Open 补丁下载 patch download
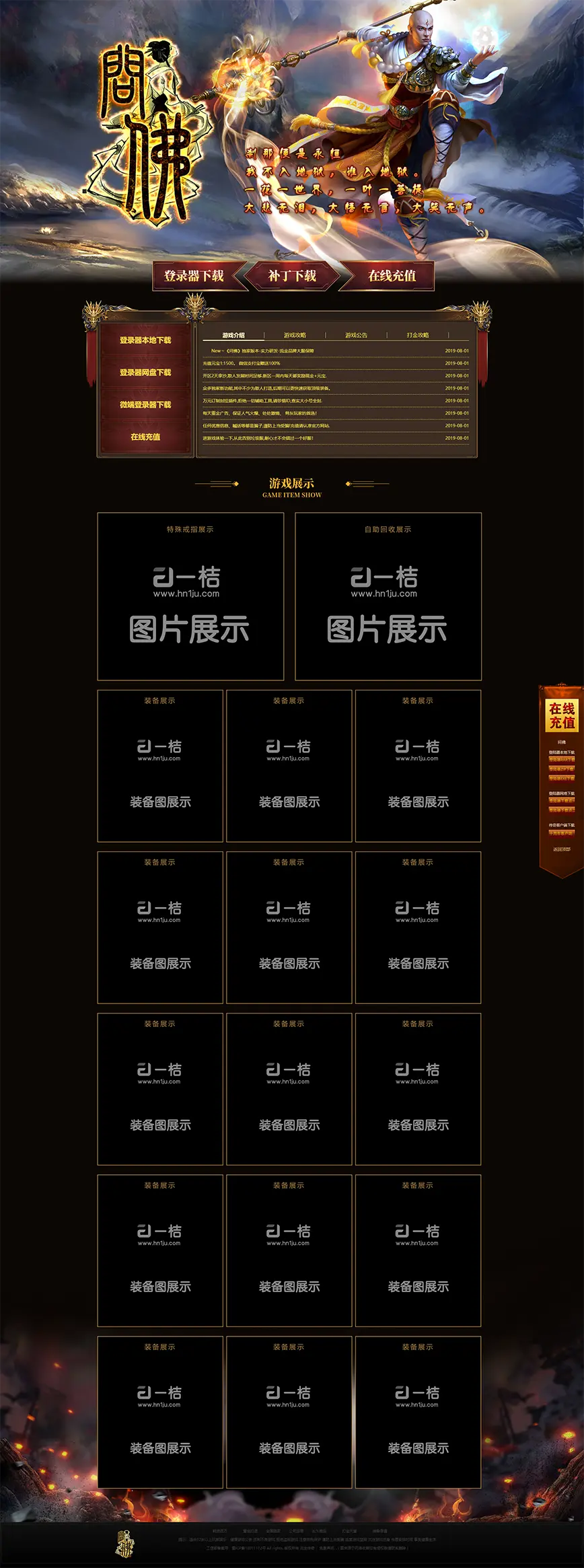584x1568 pixels. pos(292,276)
